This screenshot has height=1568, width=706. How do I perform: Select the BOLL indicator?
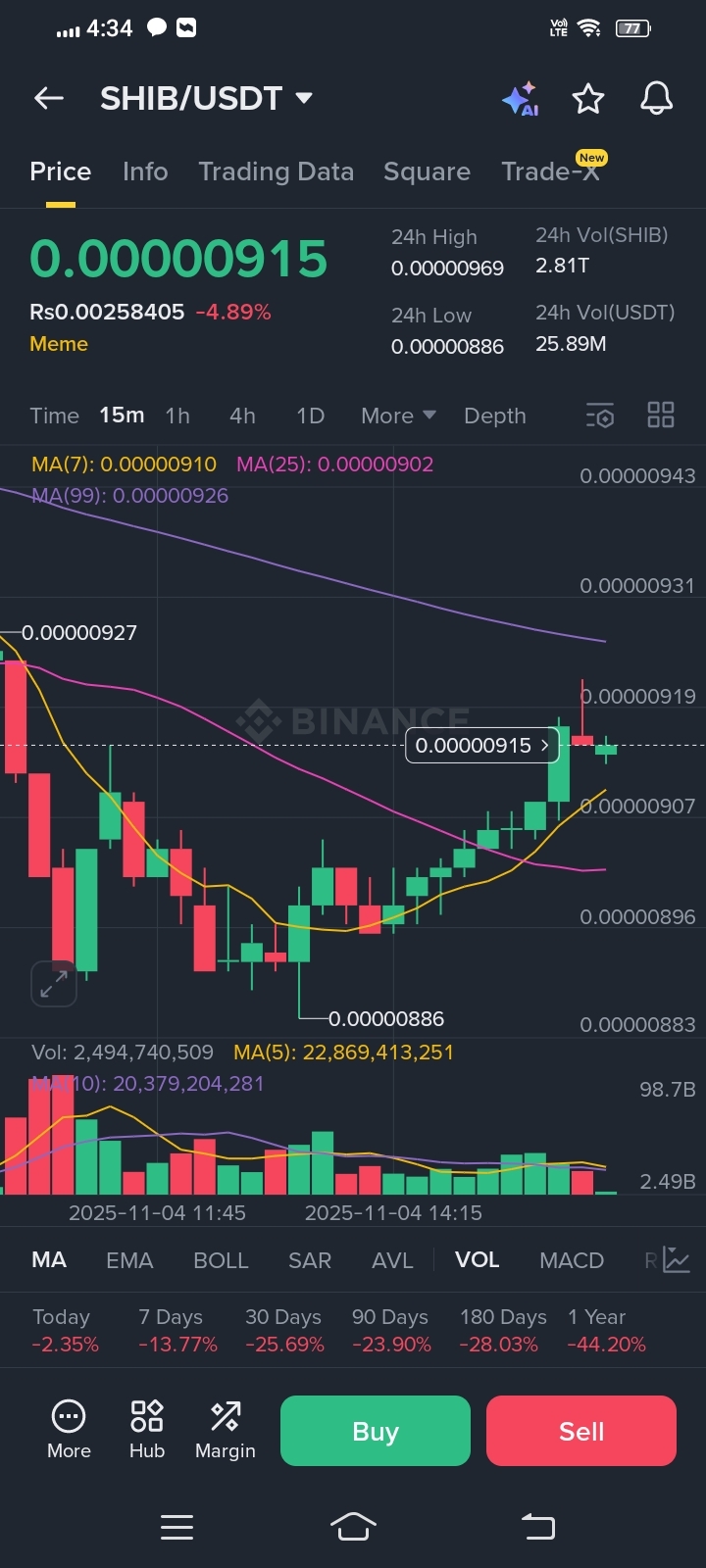pos(221,1260)
